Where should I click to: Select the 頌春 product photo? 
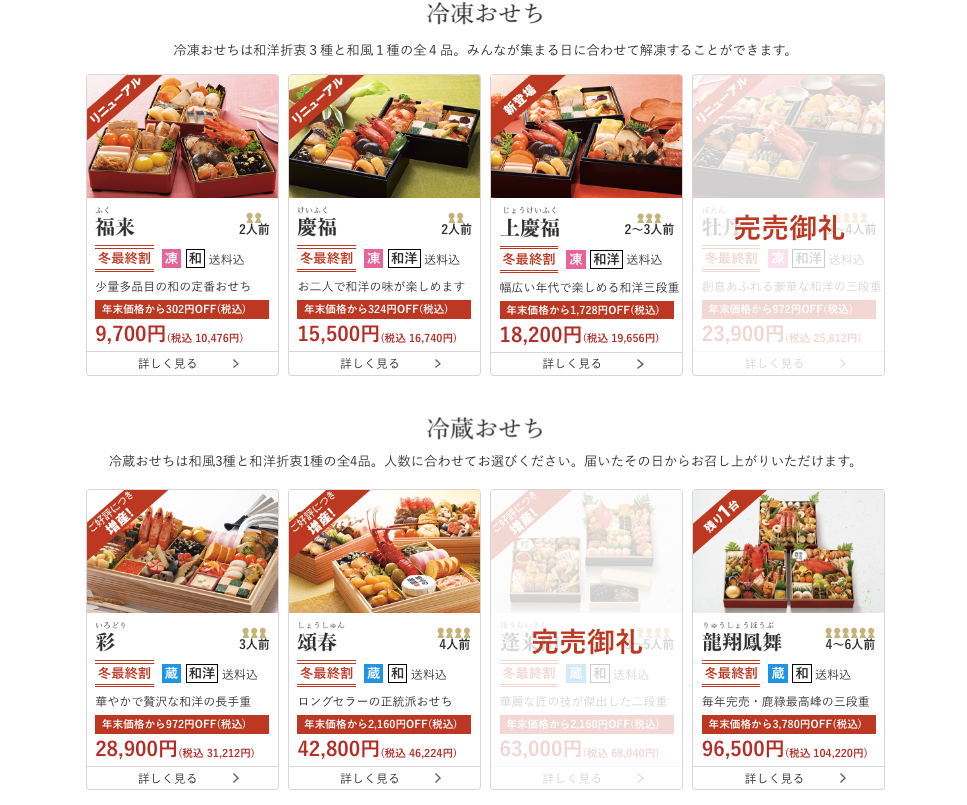click(x=384, y=552)
